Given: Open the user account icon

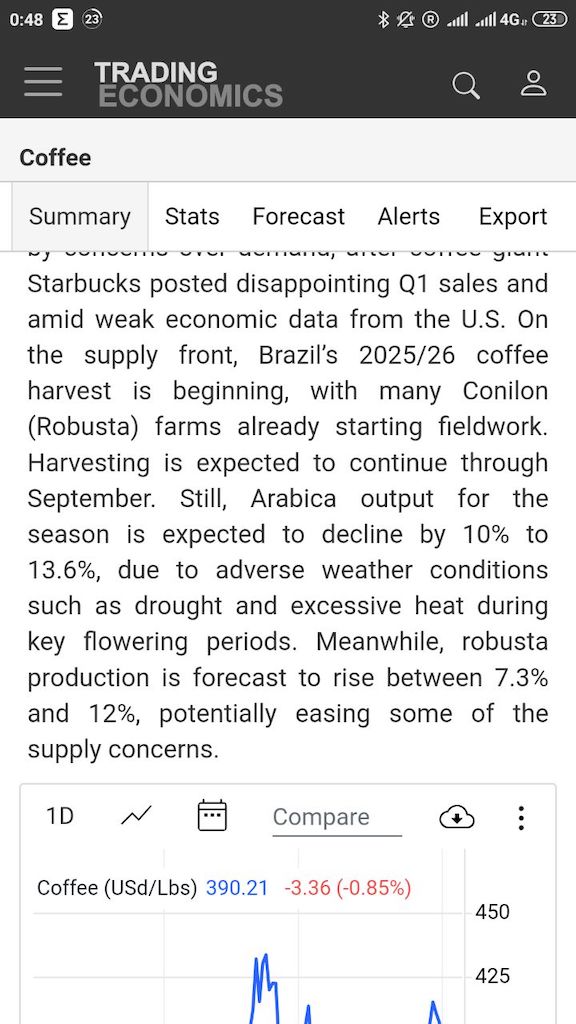Looking at the screenshot, I should (534, 85).
